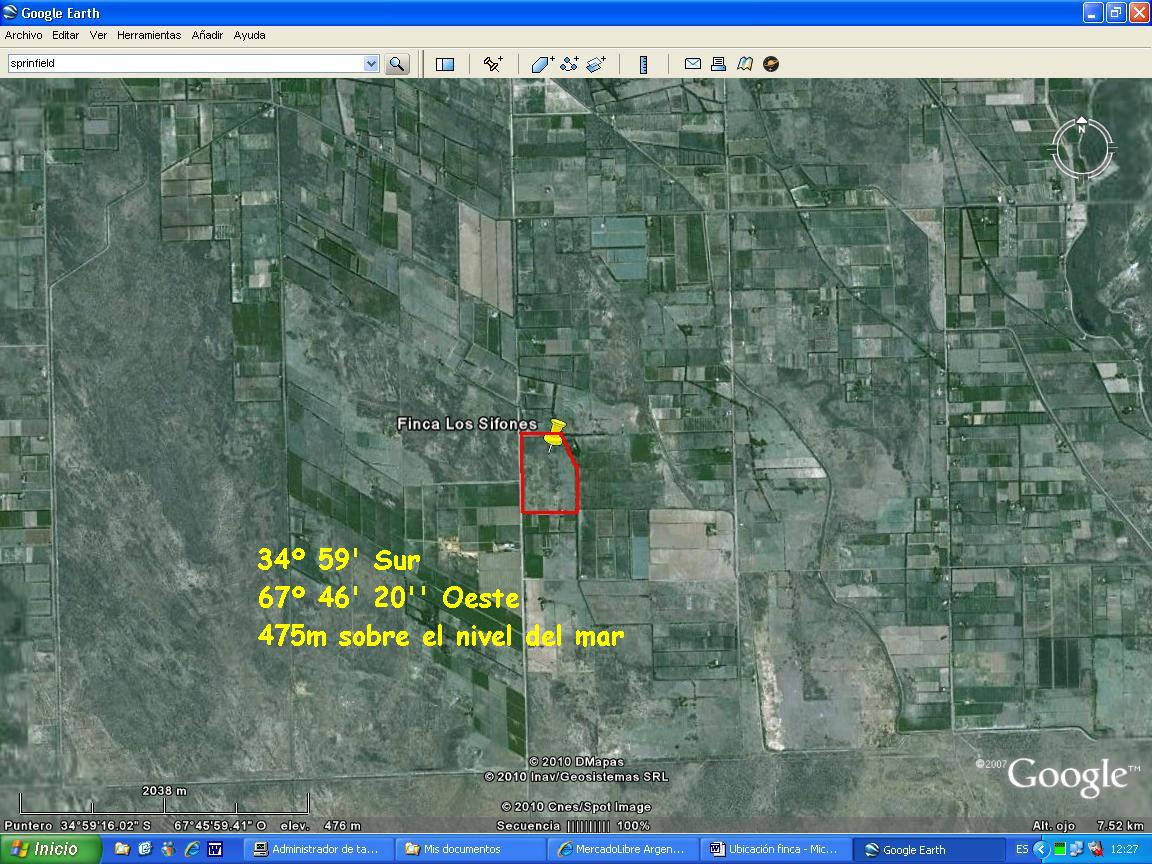The height and width of the screenshot is (864, 1152).
Task: Add a new placemark pin
Action: (493, 64)
